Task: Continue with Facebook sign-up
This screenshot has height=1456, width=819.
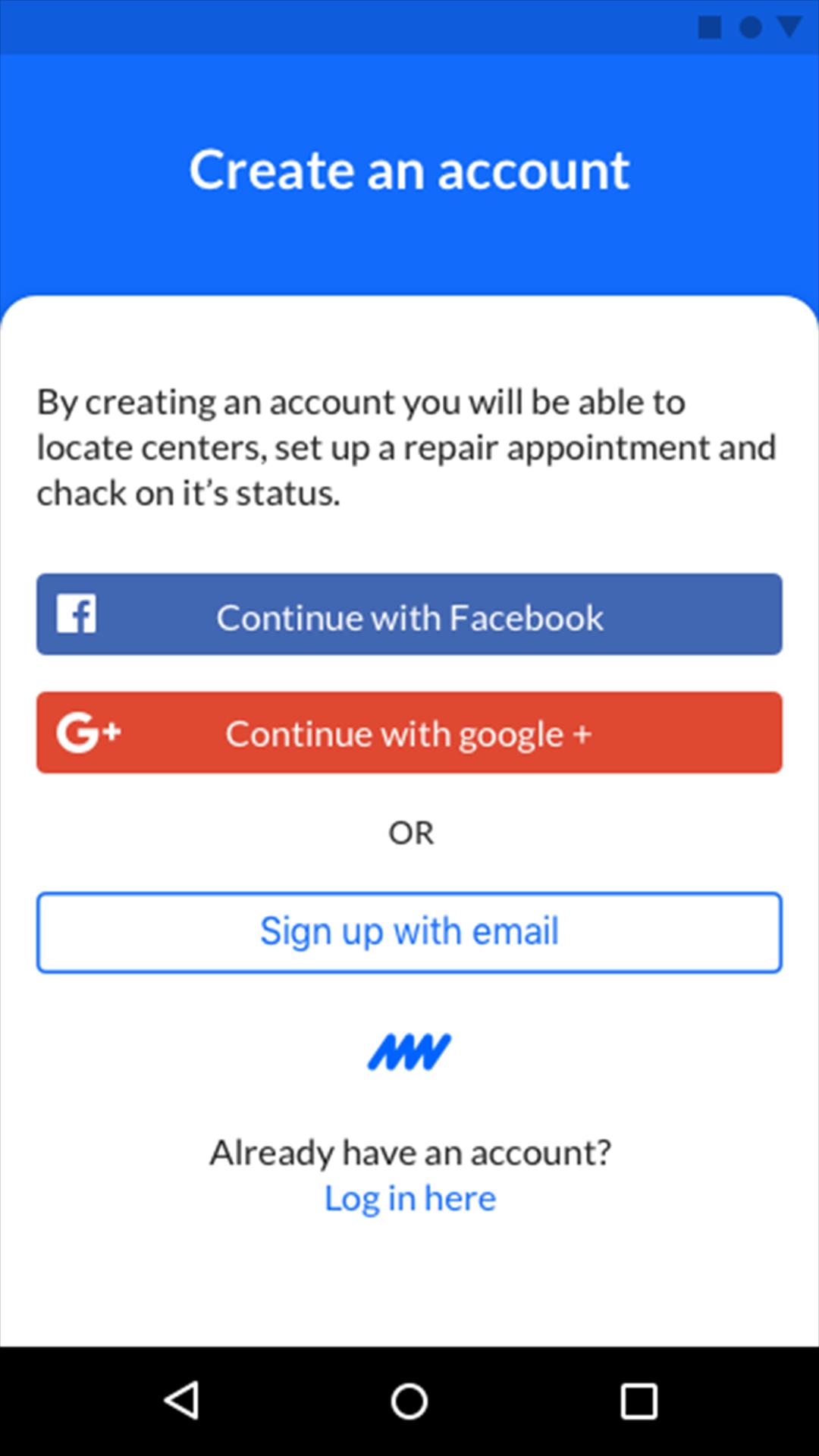Action: [409, 614]
